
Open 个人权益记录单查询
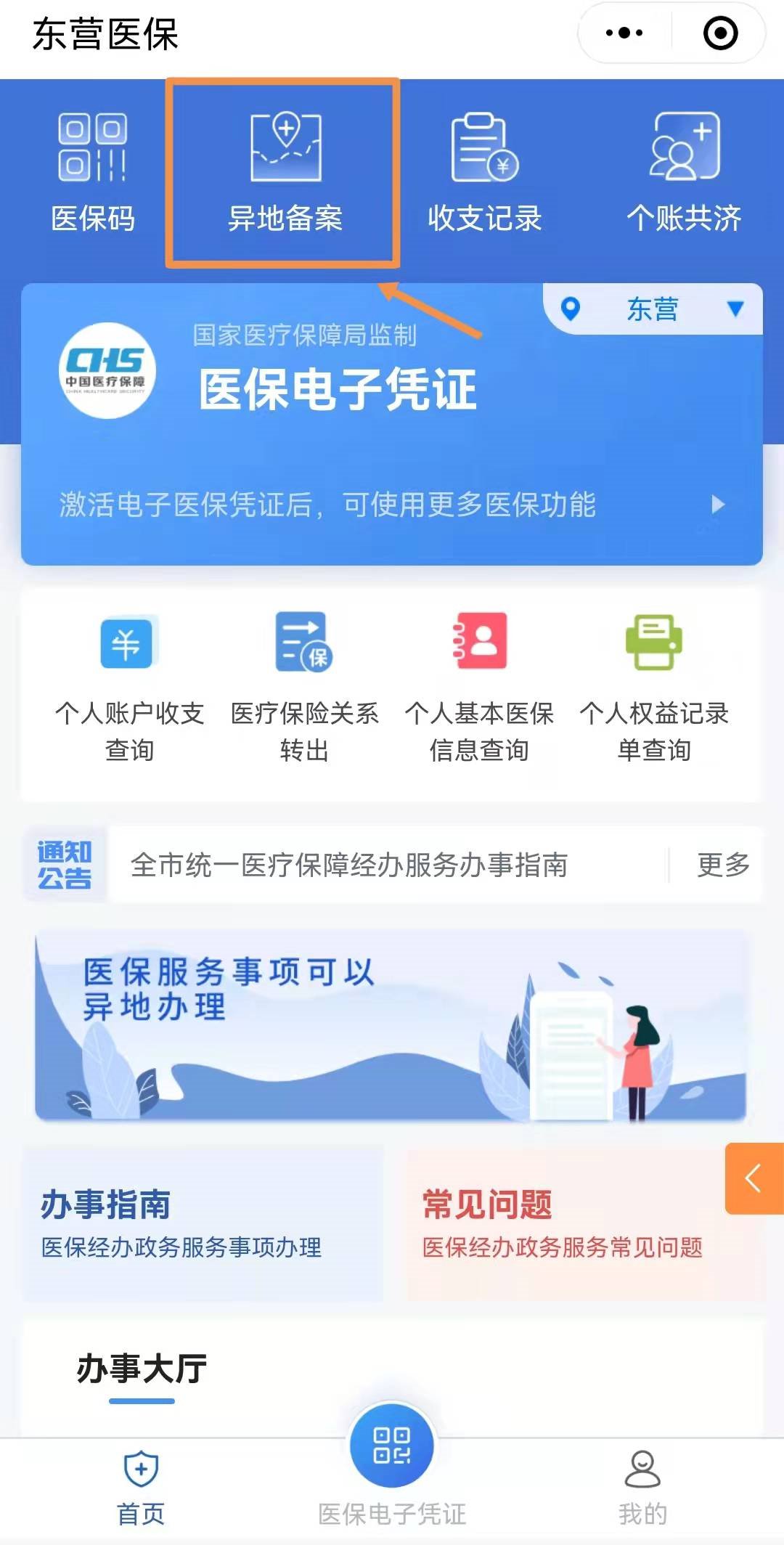(x=654, y=686)
